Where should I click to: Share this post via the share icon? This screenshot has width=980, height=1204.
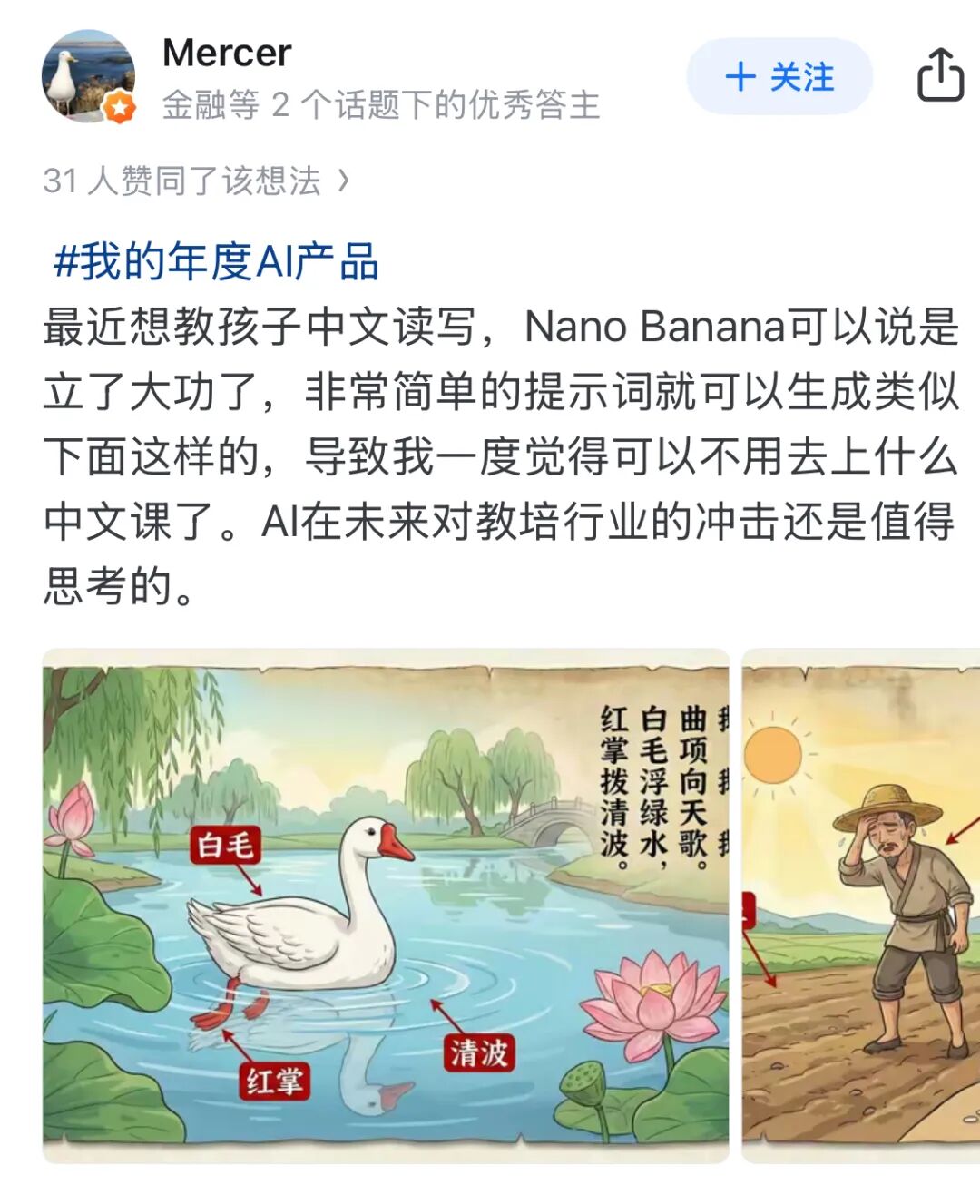point(939,75)
